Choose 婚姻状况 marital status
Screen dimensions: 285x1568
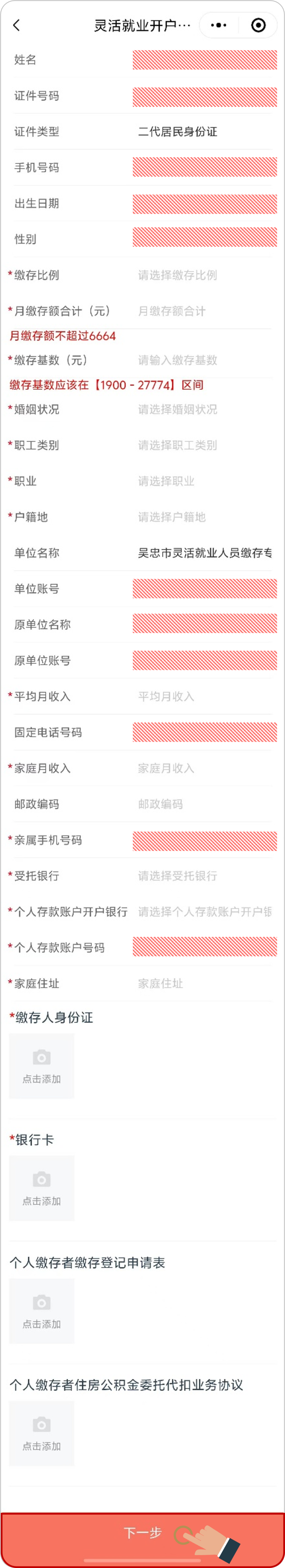[x=204, y=410]
